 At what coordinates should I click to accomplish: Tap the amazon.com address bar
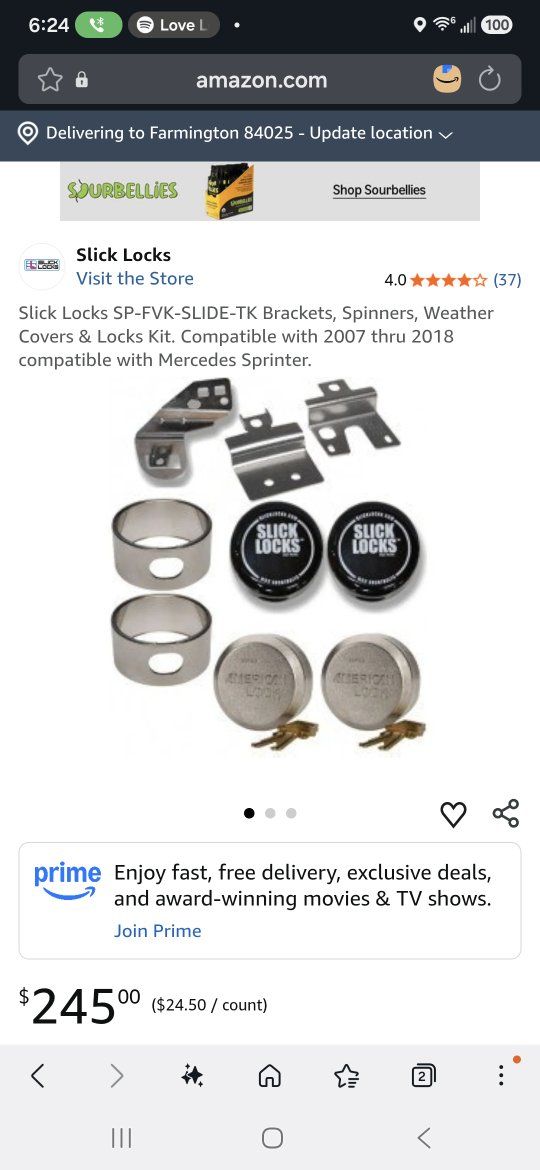[x=261, y=80]
